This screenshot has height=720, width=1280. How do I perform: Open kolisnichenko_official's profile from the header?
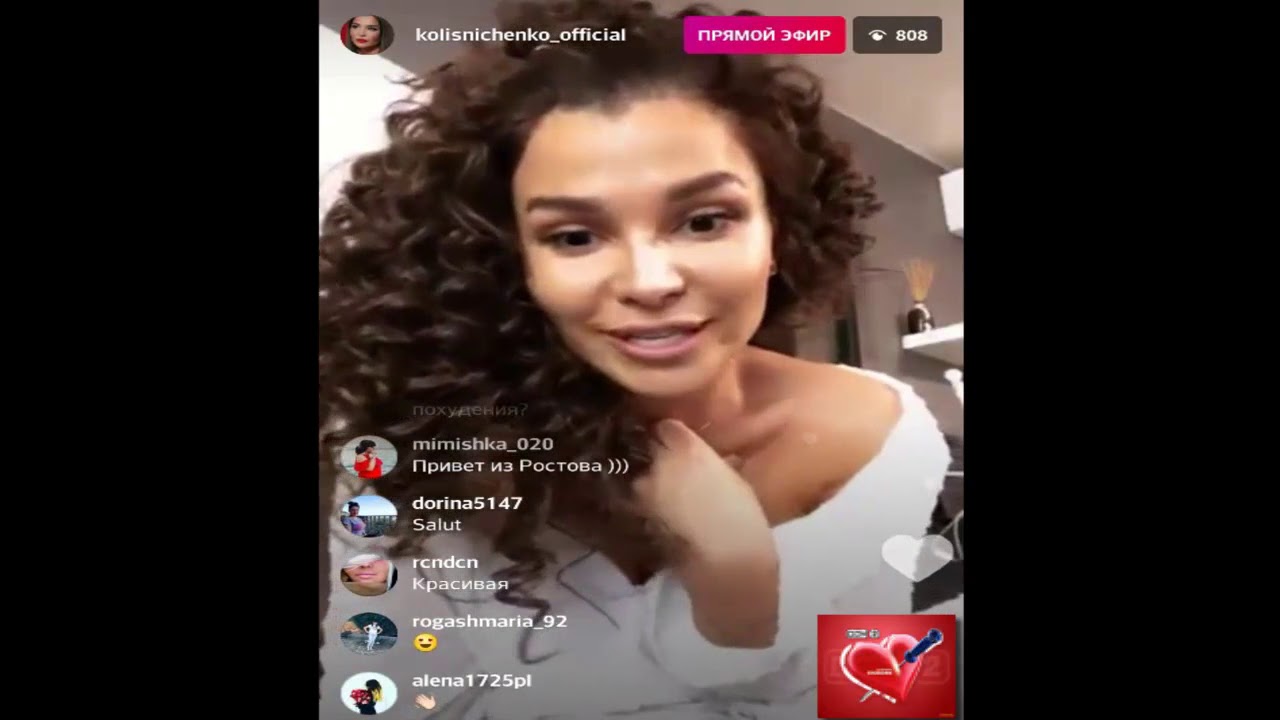click(520, 35)
